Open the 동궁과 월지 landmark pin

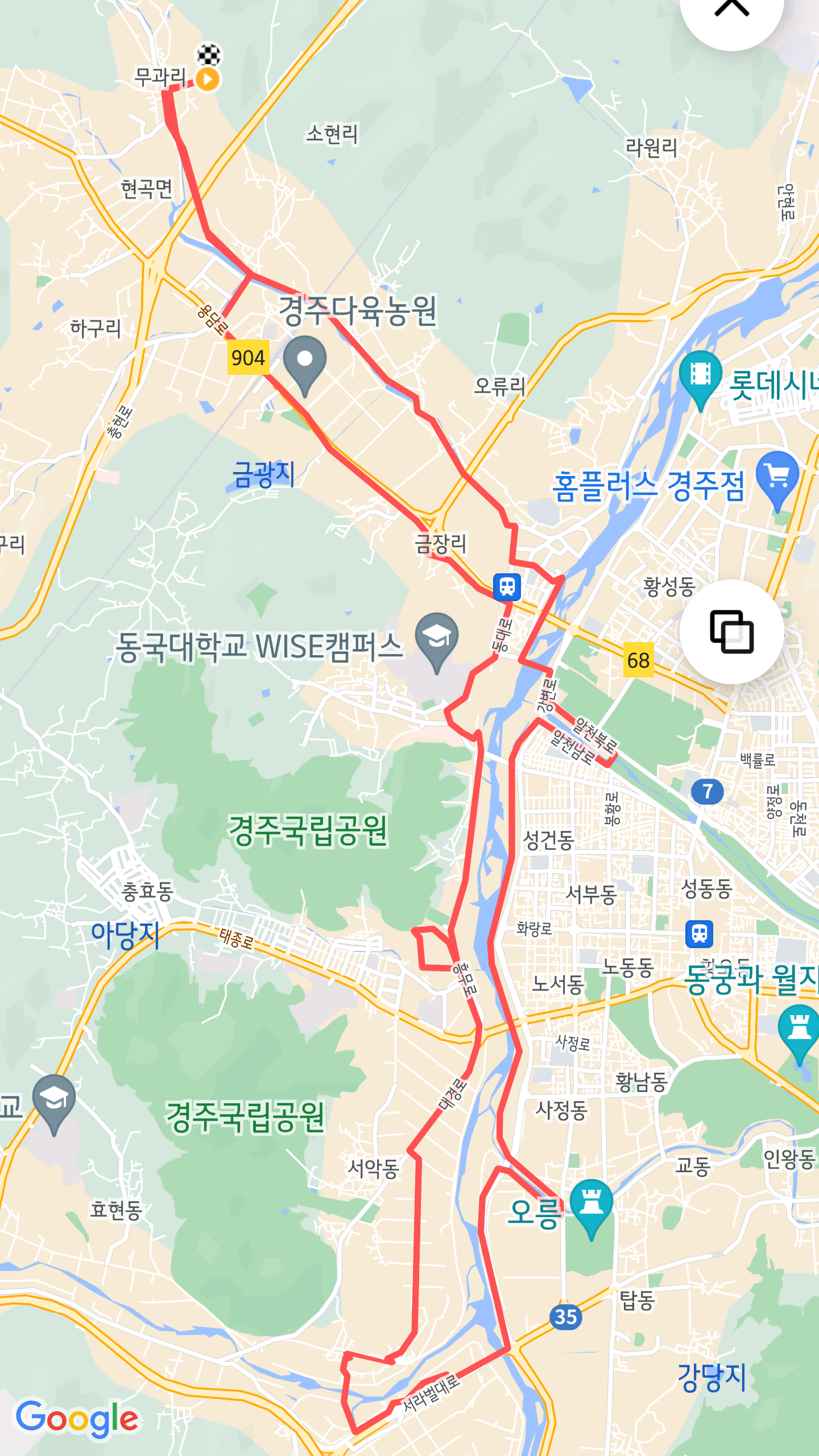(799, 1030)
